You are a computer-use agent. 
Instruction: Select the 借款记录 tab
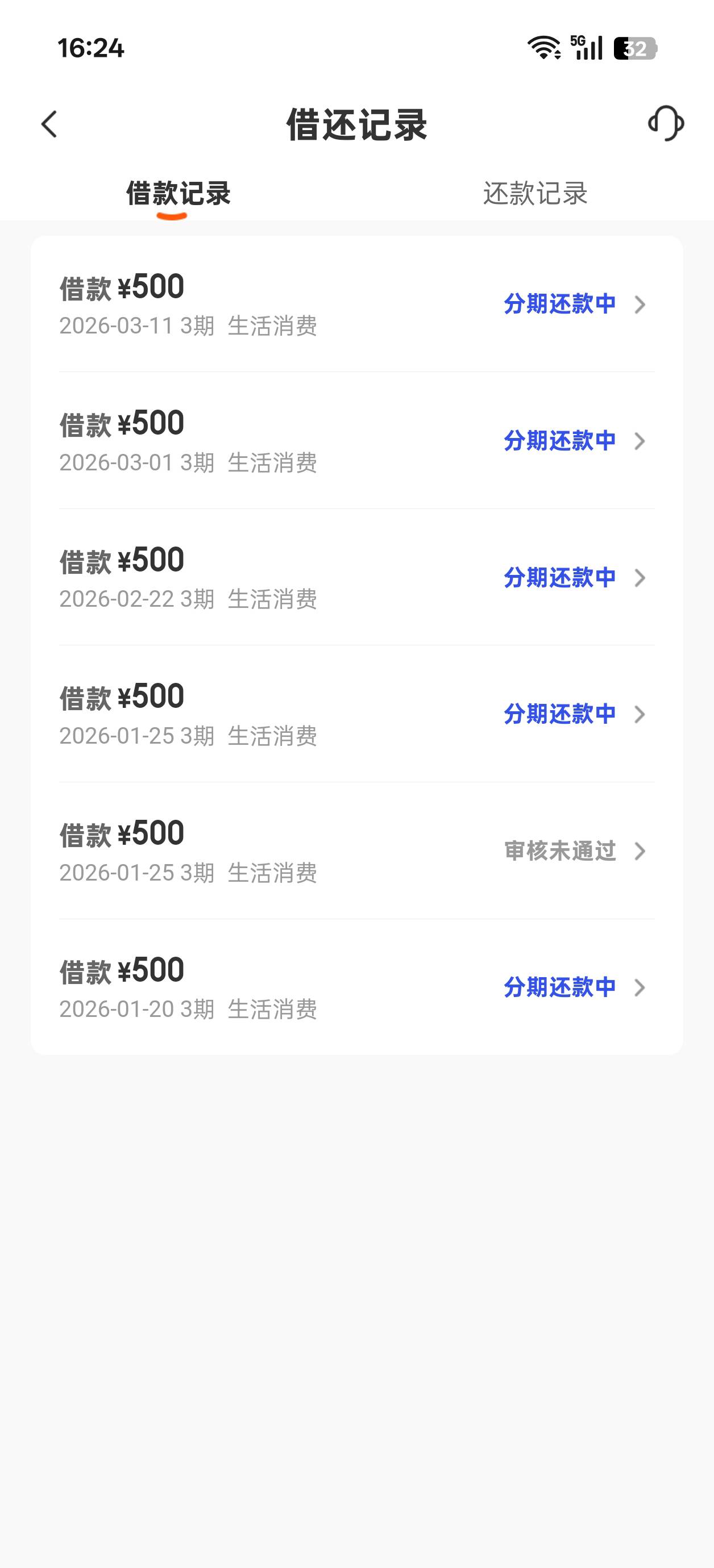(178, 194)
